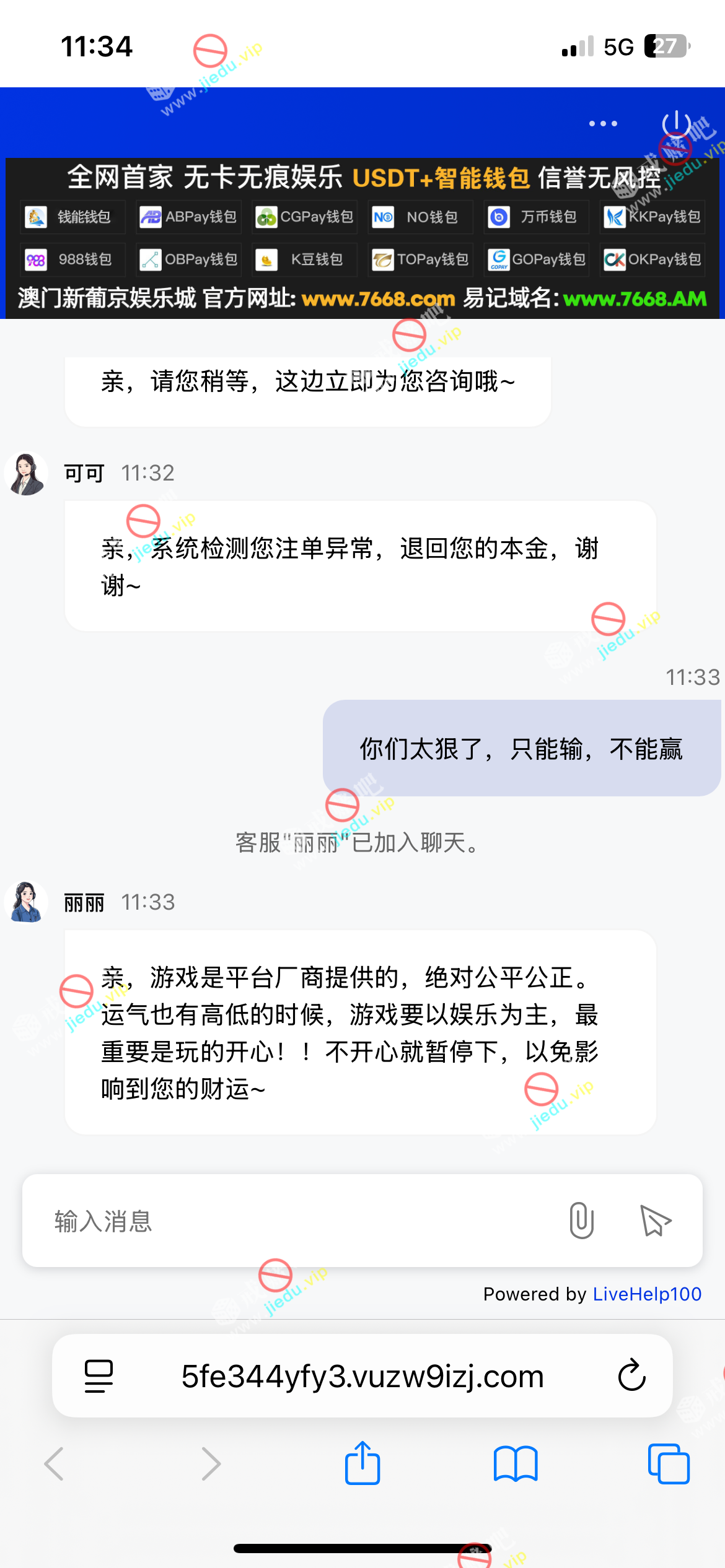Open the three-dot chat options menu
Screen dimensions: 725x1568
[603, 124]
